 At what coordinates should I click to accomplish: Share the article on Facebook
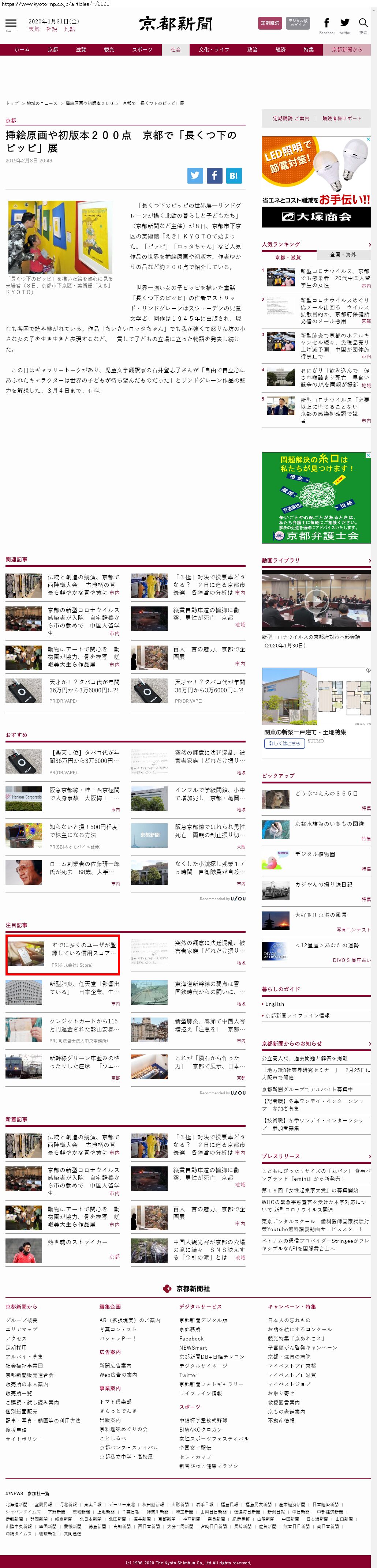(x=214, y=175)
